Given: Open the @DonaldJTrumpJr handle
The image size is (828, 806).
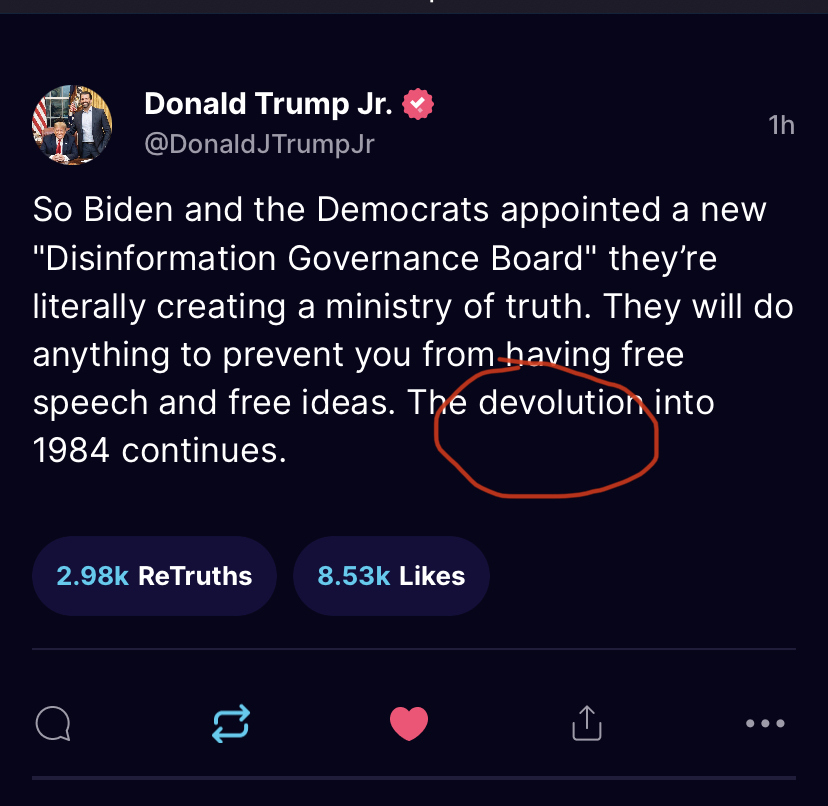Looking at the screenshot, I should (259, 144).
